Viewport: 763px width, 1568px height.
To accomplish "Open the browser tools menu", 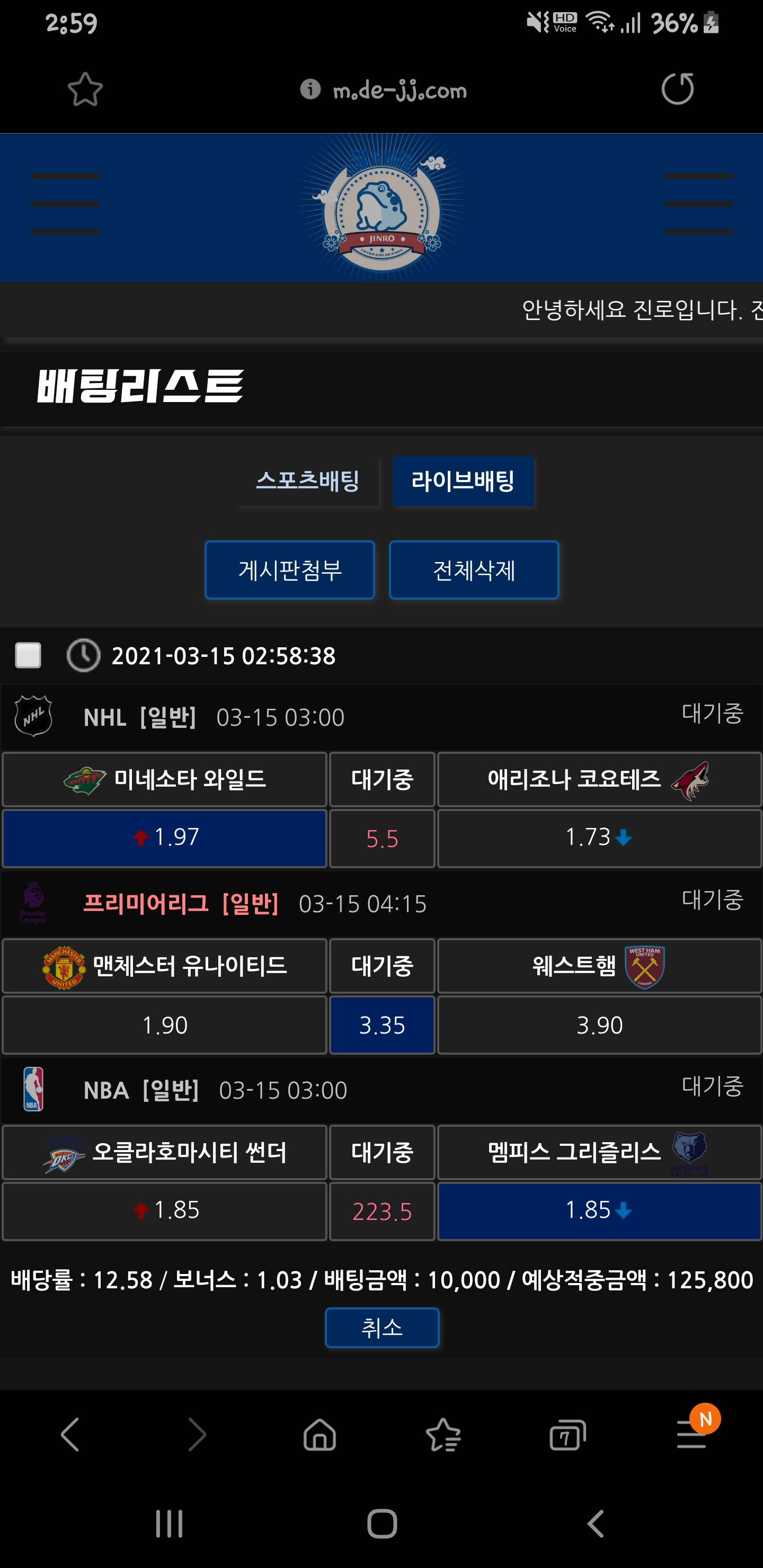I will coord(692,1435).
